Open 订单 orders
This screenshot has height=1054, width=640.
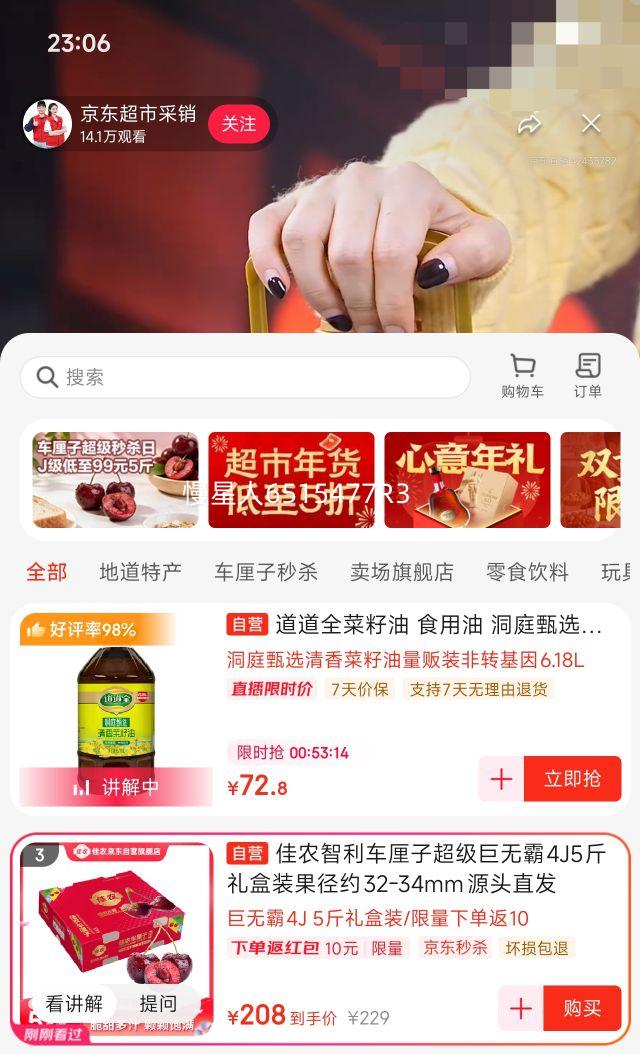pos(588,376)
